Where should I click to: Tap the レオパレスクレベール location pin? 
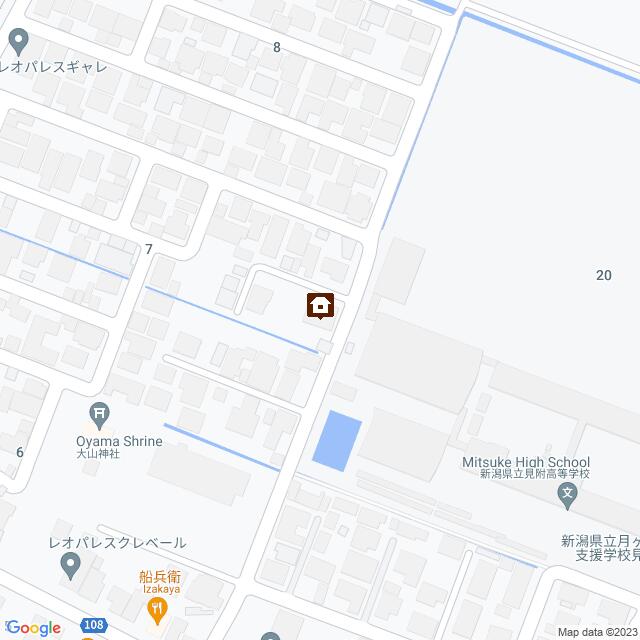pyautogui.click(x=70, y=566)
